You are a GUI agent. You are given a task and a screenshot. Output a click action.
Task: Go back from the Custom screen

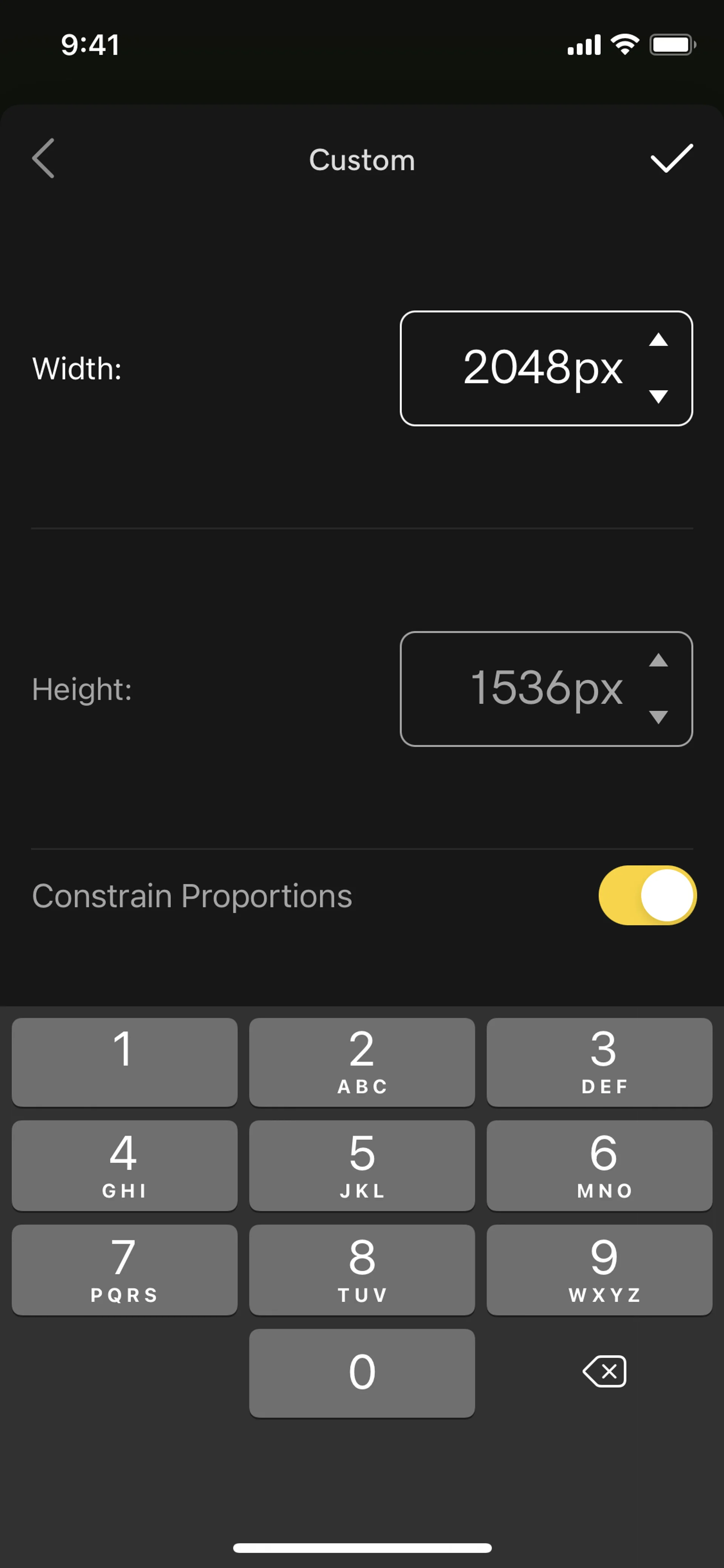[43, 158]
